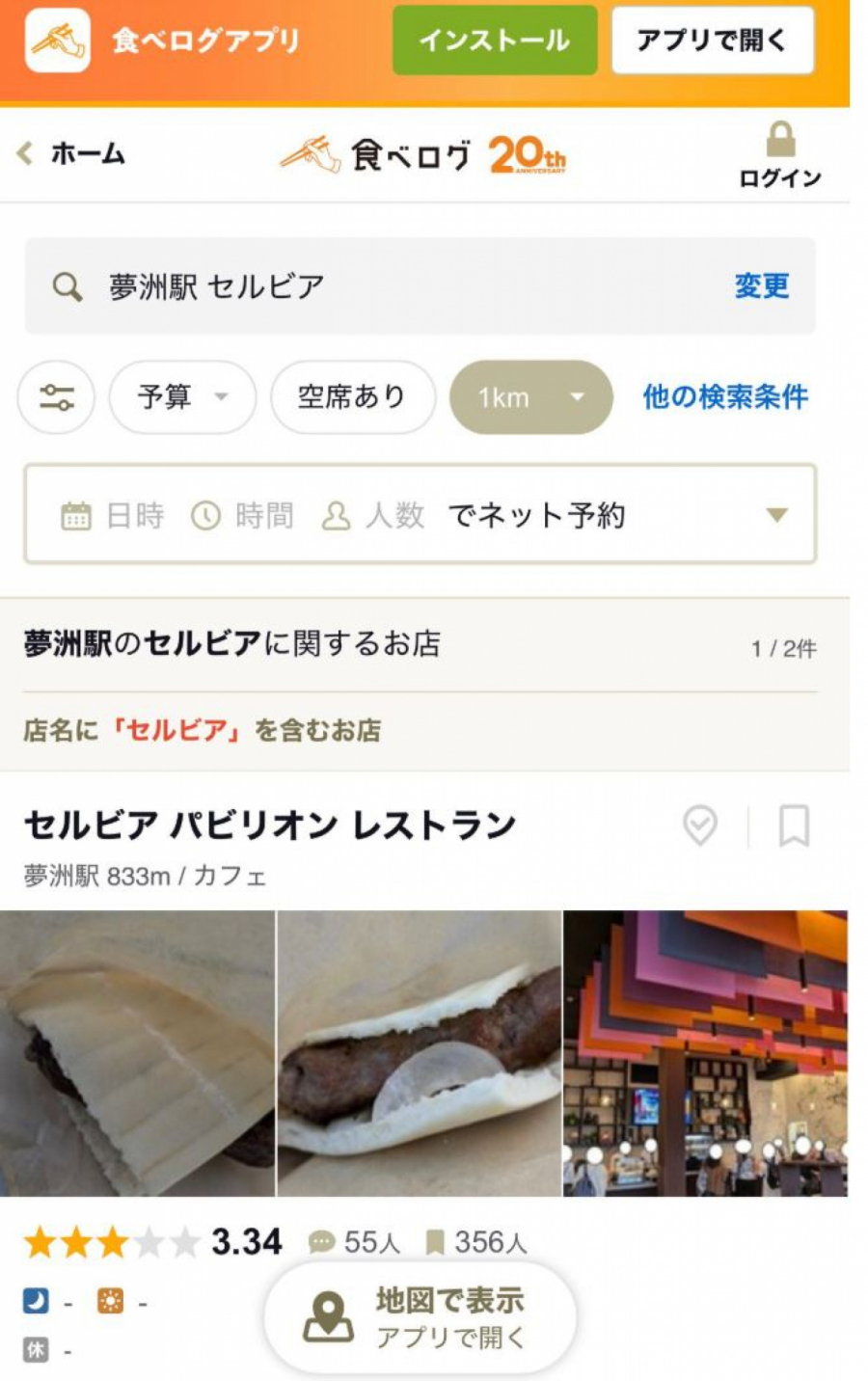Mark セルビア パビリオン as visited with check icon
This screenshot has height=1381, width=868.
(700, 826)
